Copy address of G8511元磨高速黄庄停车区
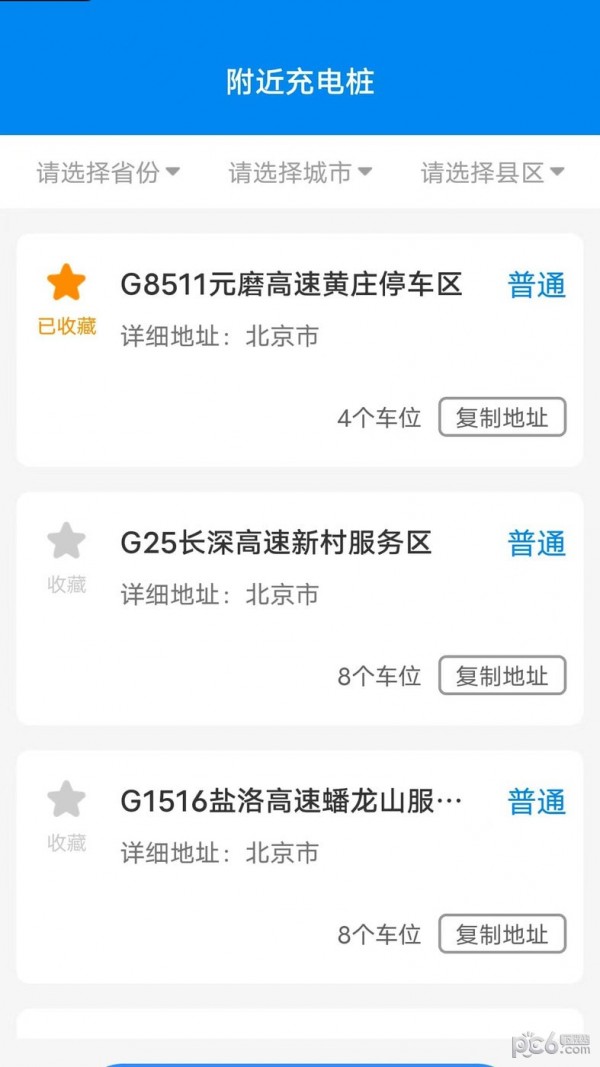The height and width of the screenshot is (1067, 600). click(x=502, y=418)
